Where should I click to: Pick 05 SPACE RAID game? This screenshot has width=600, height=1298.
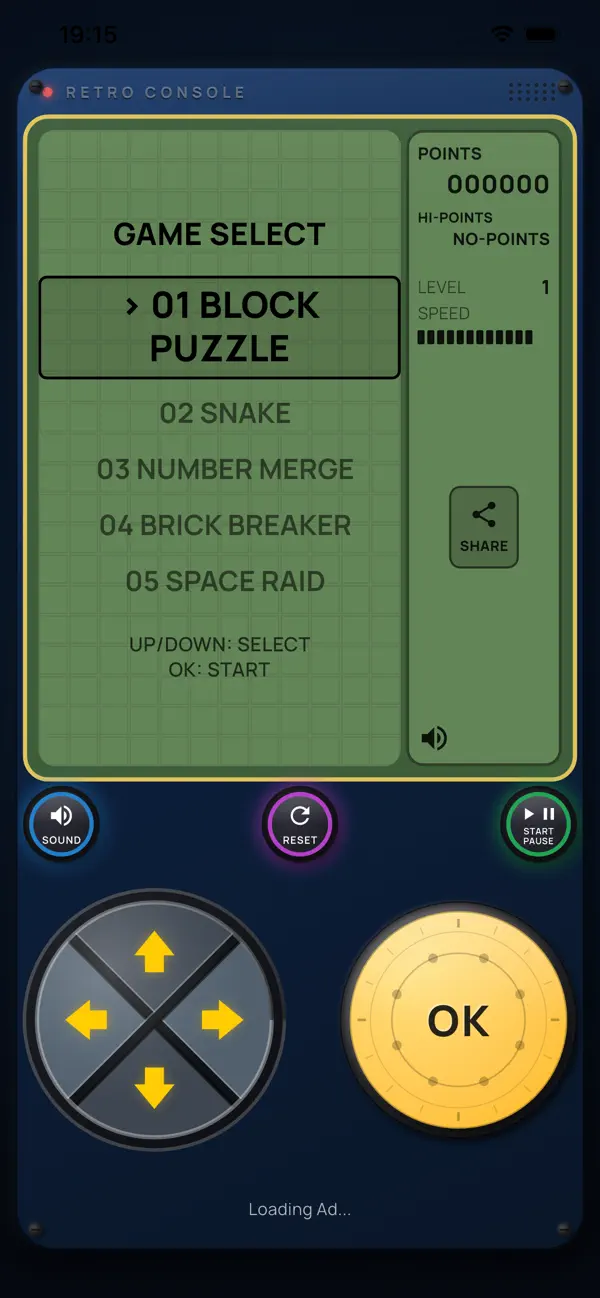click(x=225, y=581)
